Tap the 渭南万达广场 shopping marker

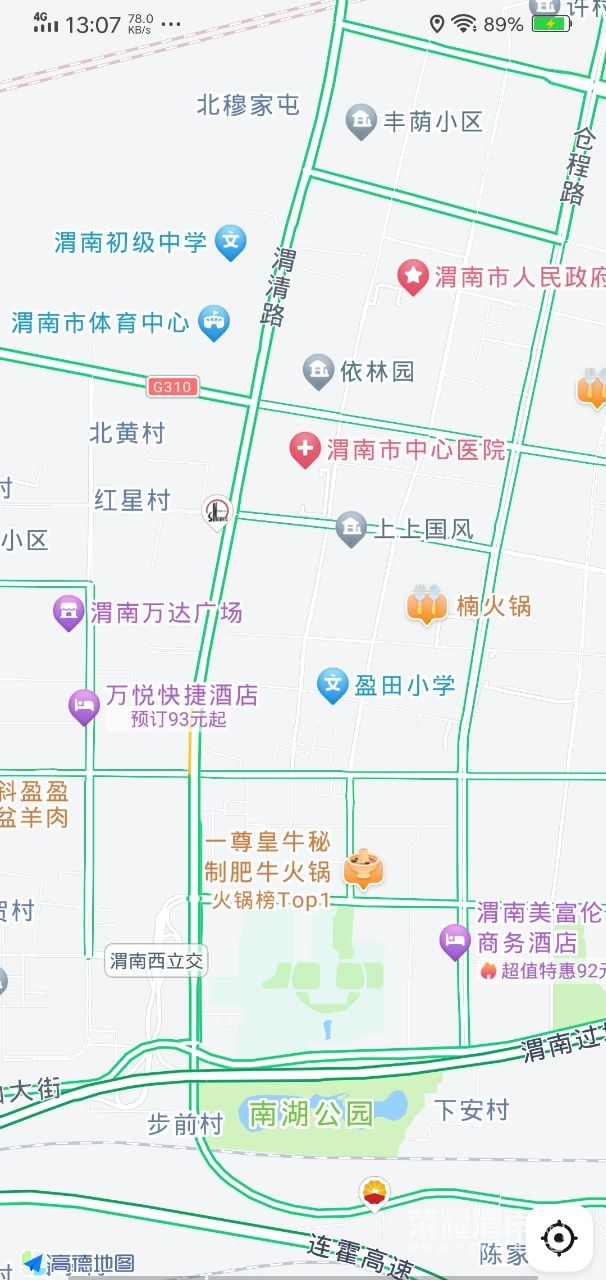[69, 612]
